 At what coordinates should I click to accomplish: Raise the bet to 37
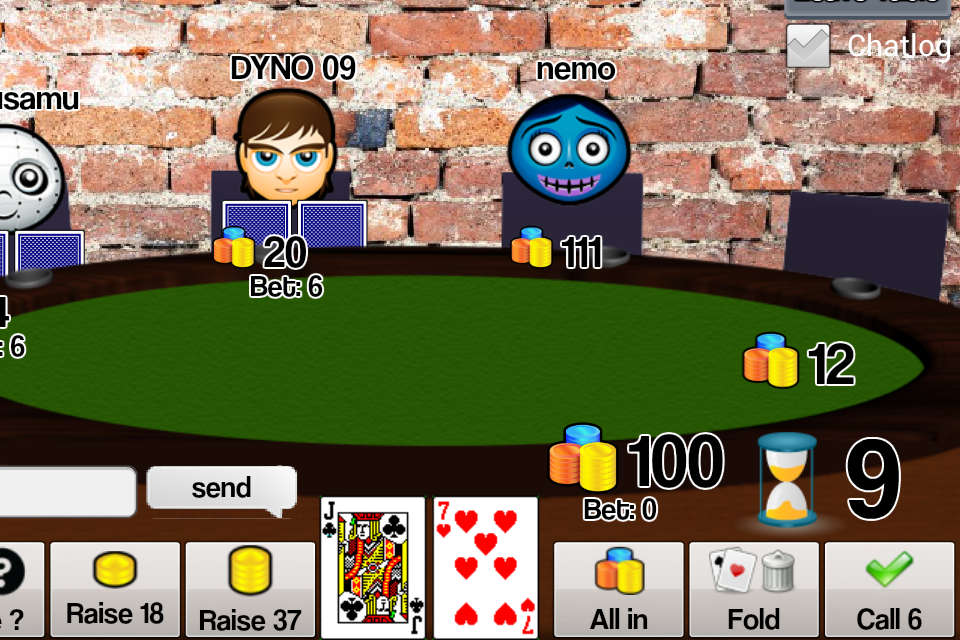[x=250, y=590]
